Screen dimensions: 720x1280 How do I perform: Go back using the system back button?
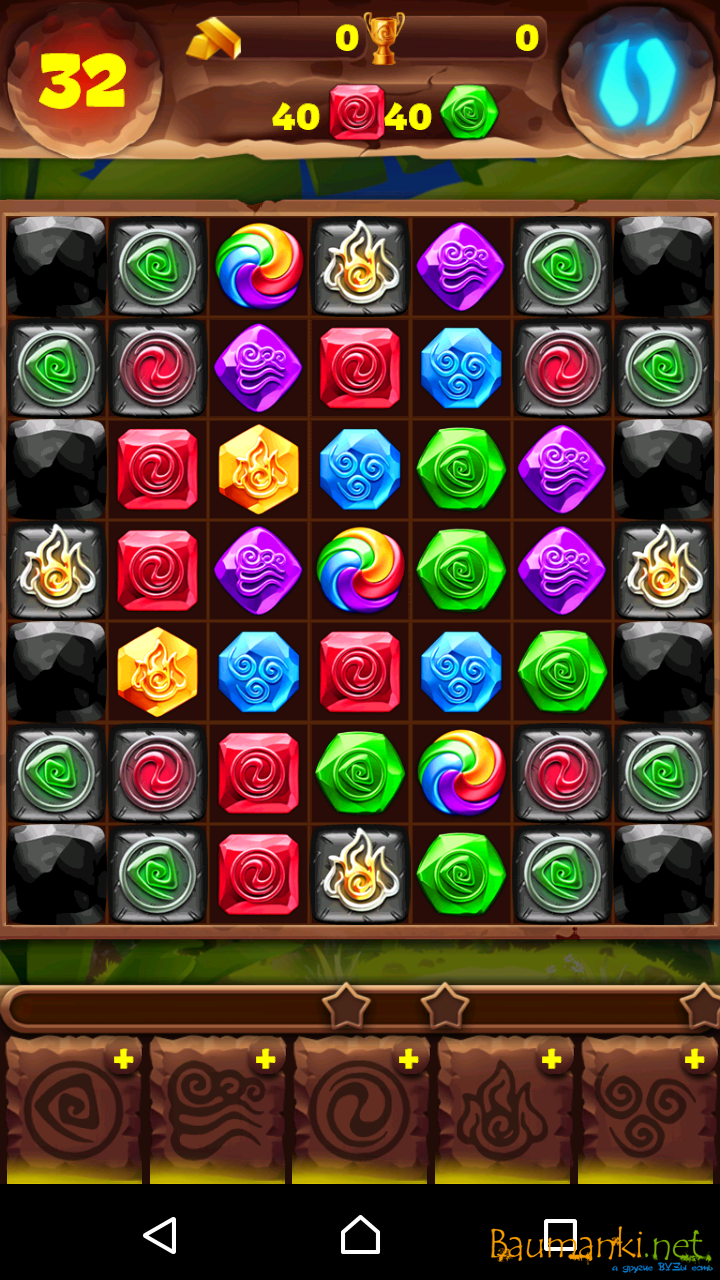(160, 1235)
